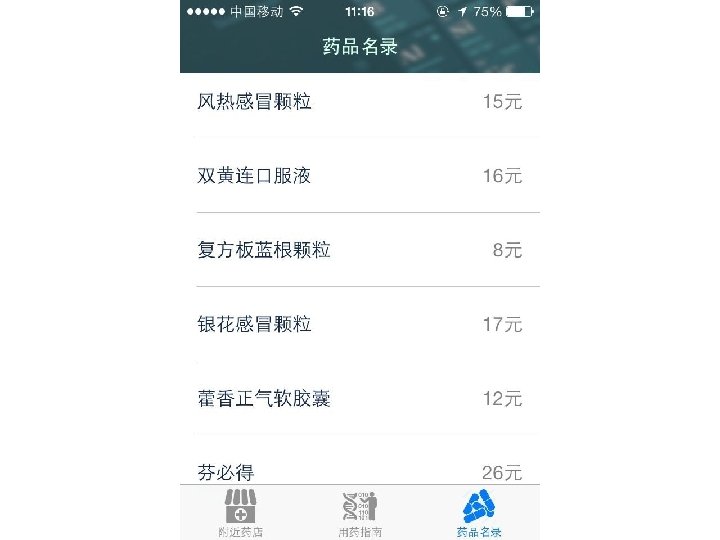Screen dimensions: 720x540
Task: Go to the 用药指南 tab
Action: [360, 513]
